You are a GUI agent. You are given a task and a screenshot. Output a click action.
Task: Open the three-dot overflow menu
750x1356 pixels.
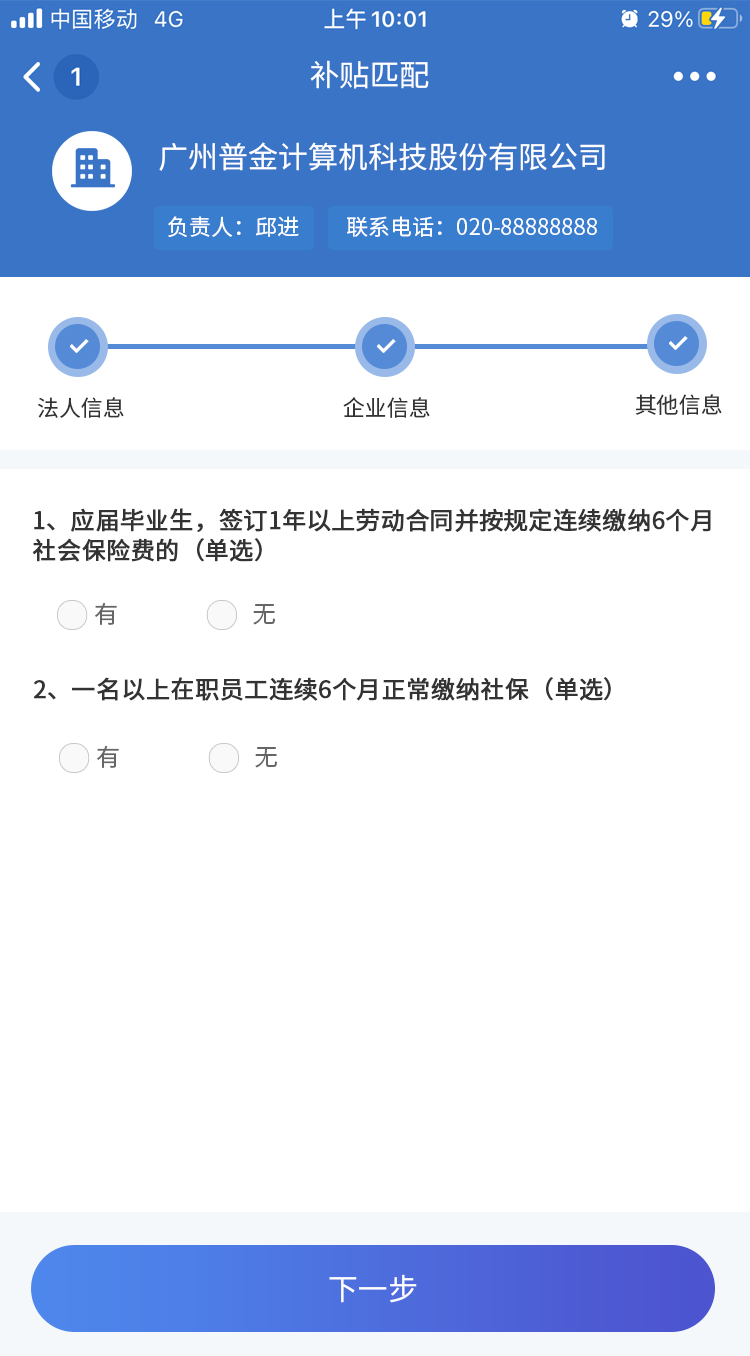tap(695, 76)
